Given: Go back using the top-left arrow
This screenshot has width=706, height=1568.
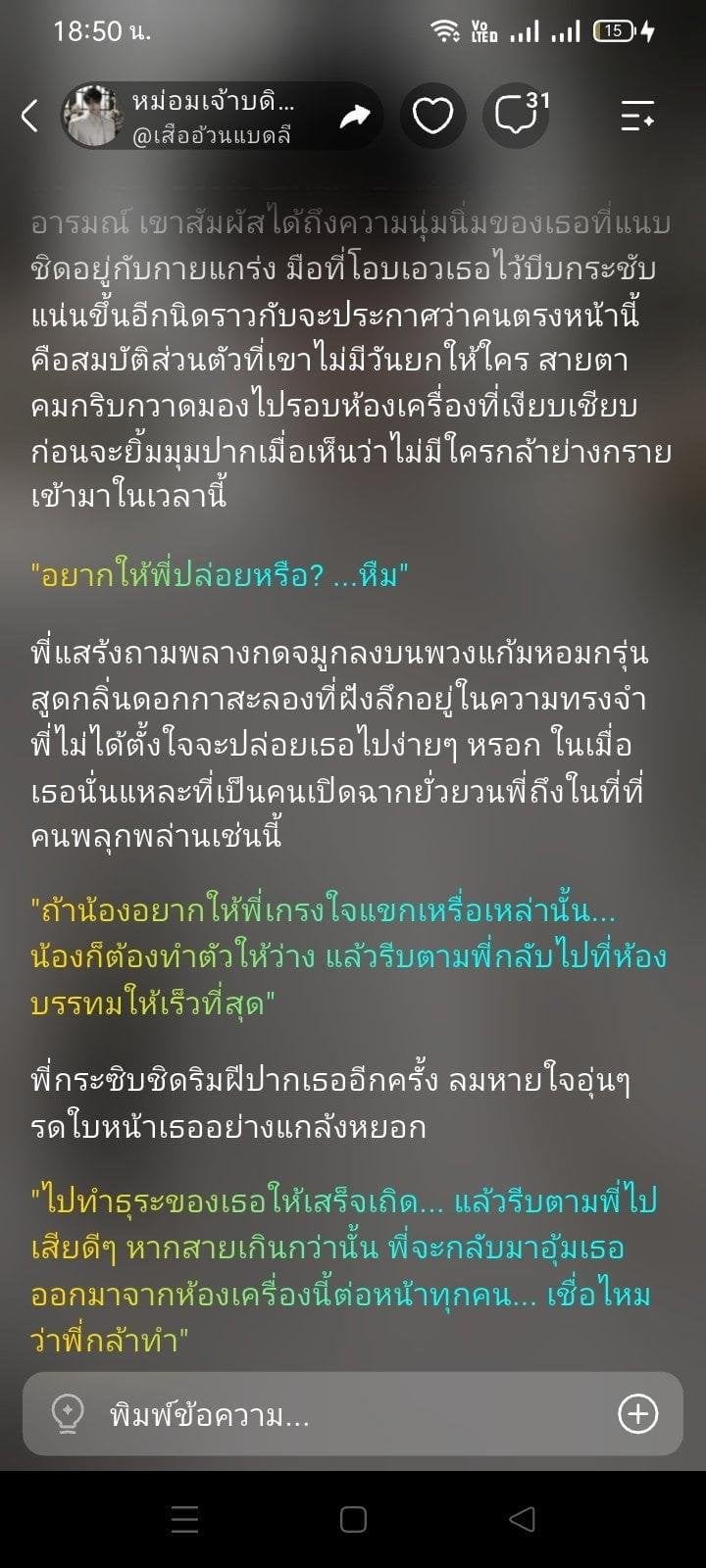Looking at the screenshot, I should point(29,116).
